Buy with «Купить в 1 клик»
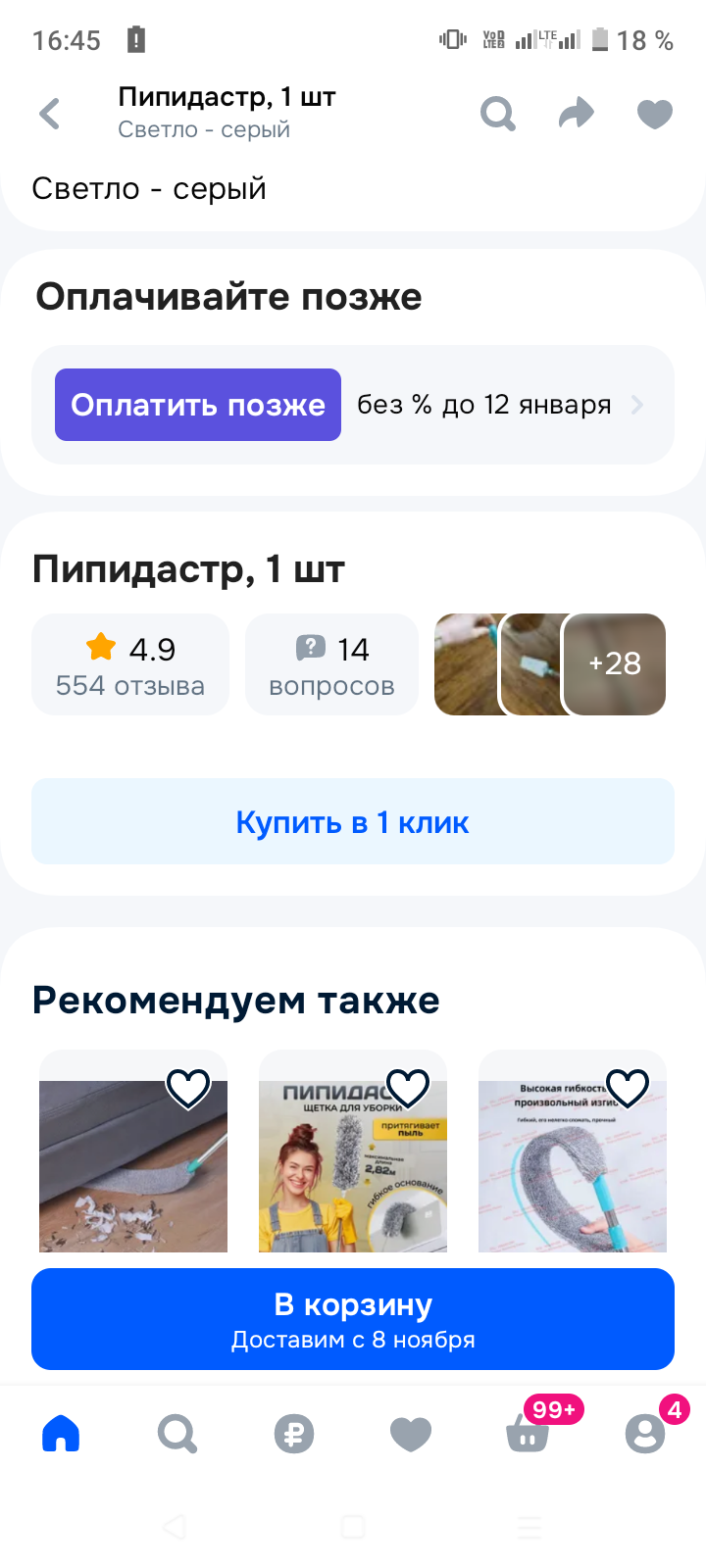 pyautogui.click(x=353, y=822)
